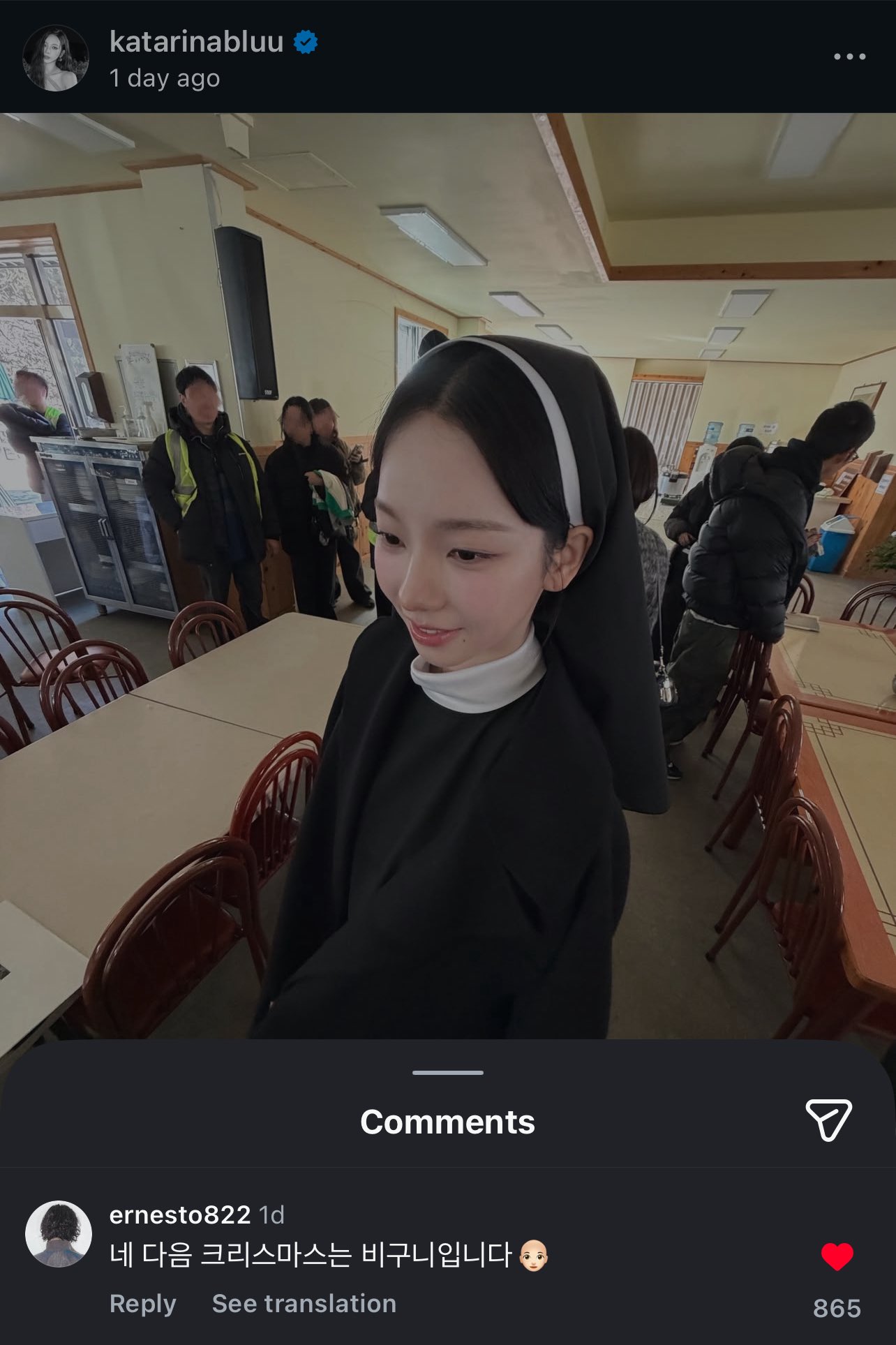
Task: Share the post via the paper plane icon
Action: coord(828,1120)
